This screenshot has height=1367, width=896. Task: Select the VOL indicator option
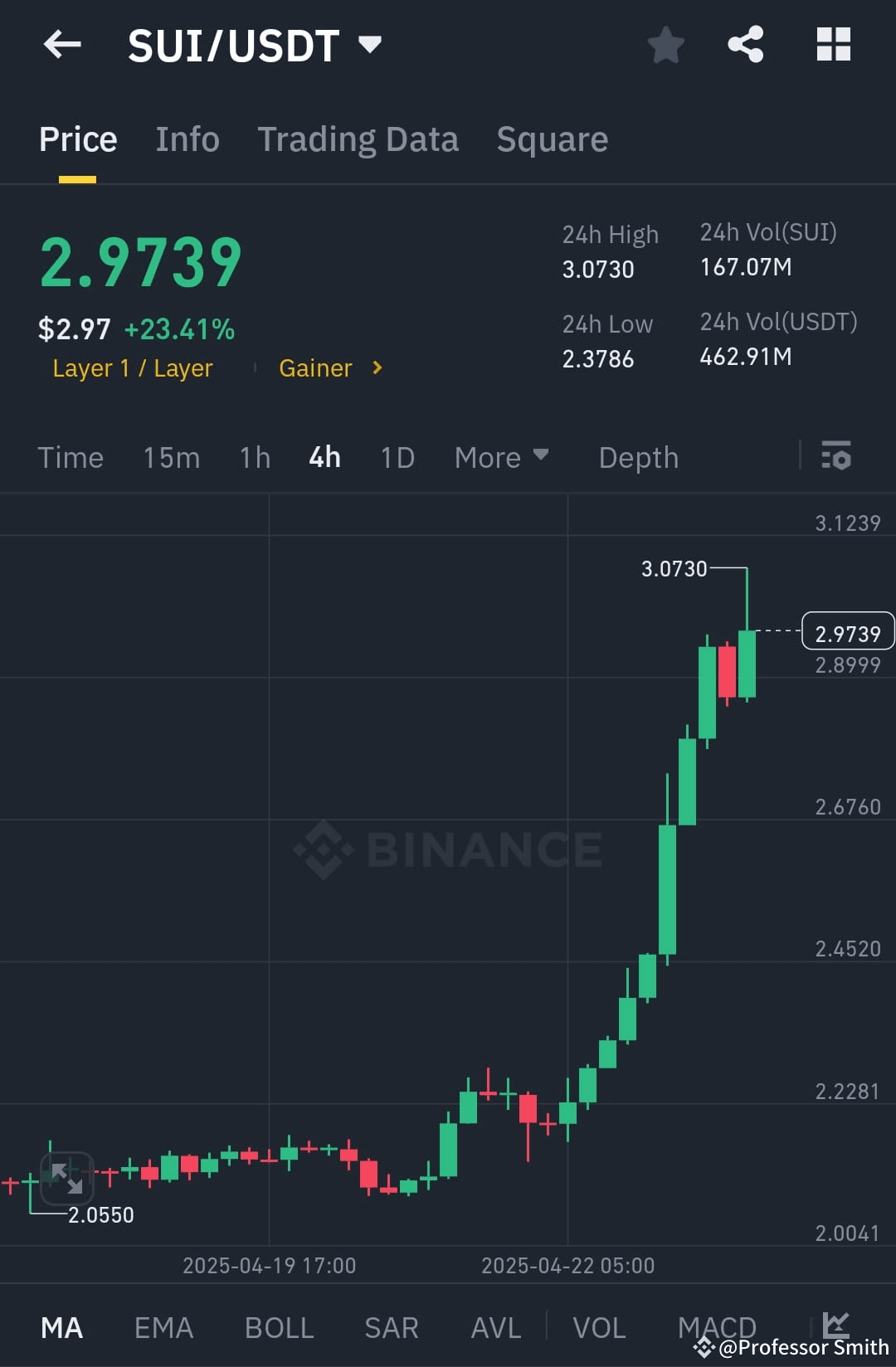pyautogui.click(x=600, y=1327)
